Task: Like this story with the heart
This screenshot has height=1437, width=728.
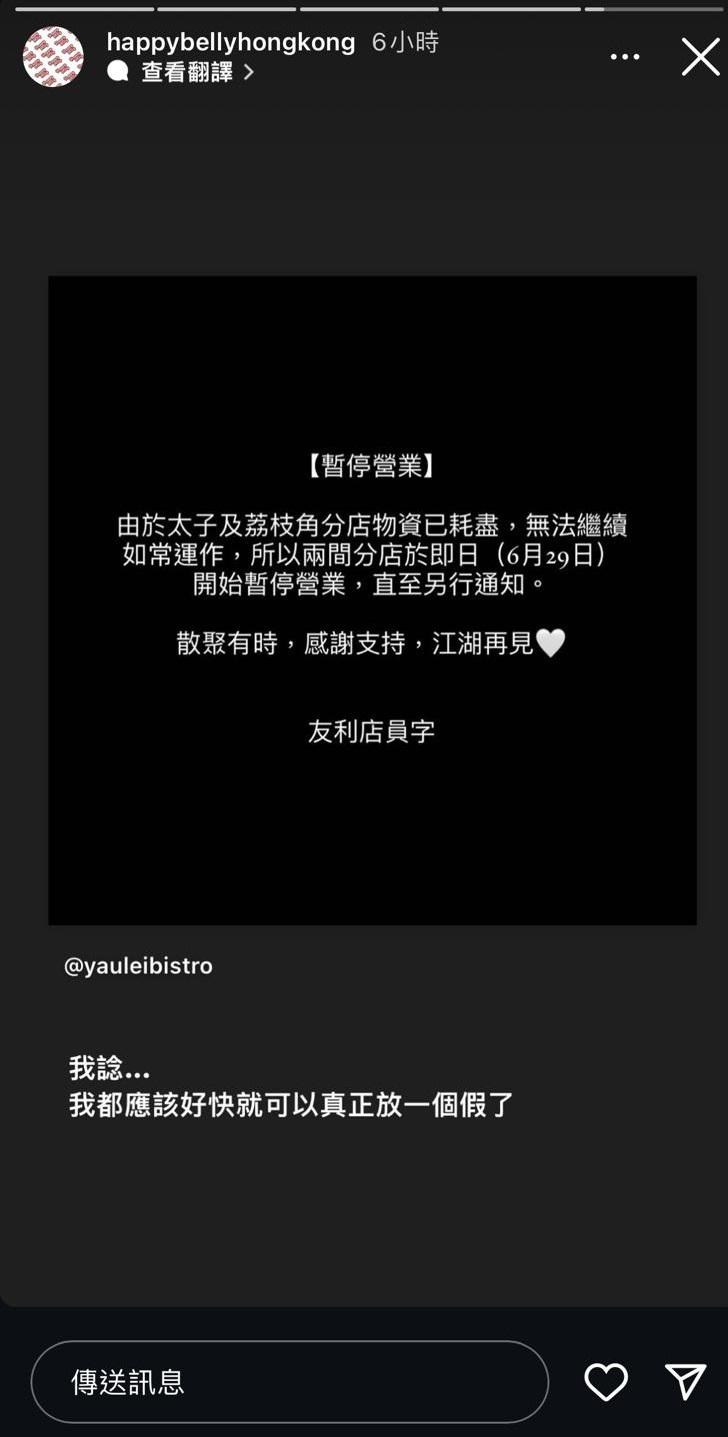Action: (x=606, y=1382)
